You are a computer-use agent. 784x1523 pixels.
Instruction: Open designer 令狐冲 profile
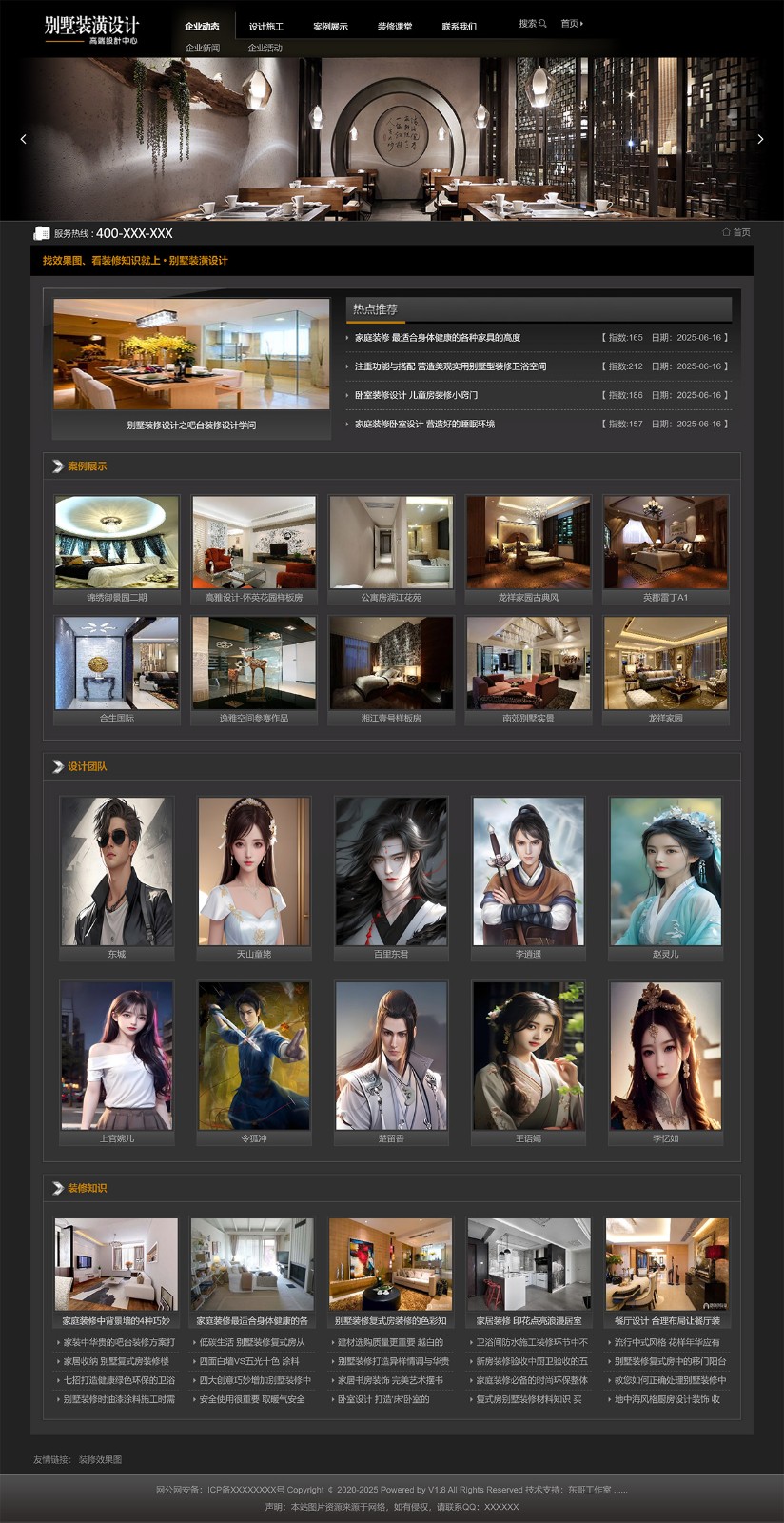pos(254,1056)
